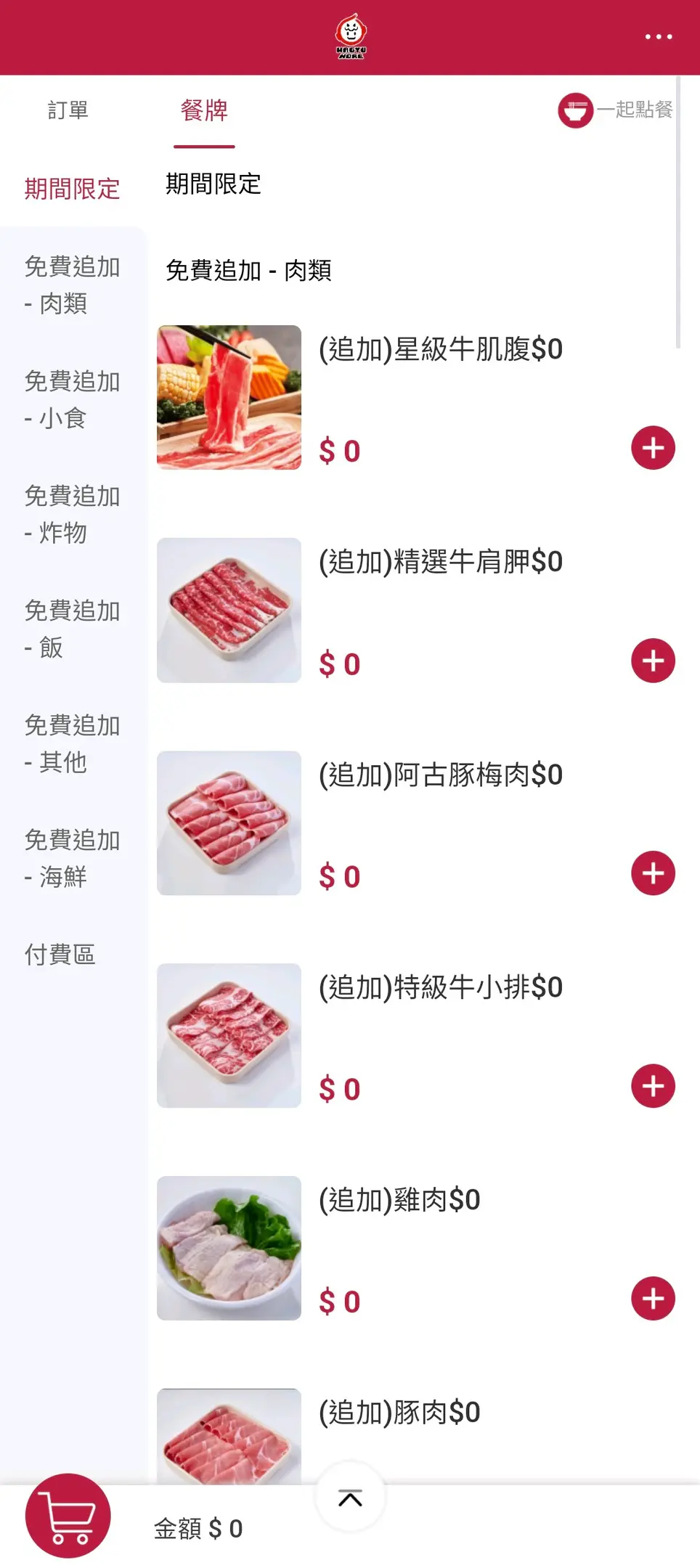This screenshot has width=700, height=1568.
Task: Open the 付費區 category
Action: point(60,955)
